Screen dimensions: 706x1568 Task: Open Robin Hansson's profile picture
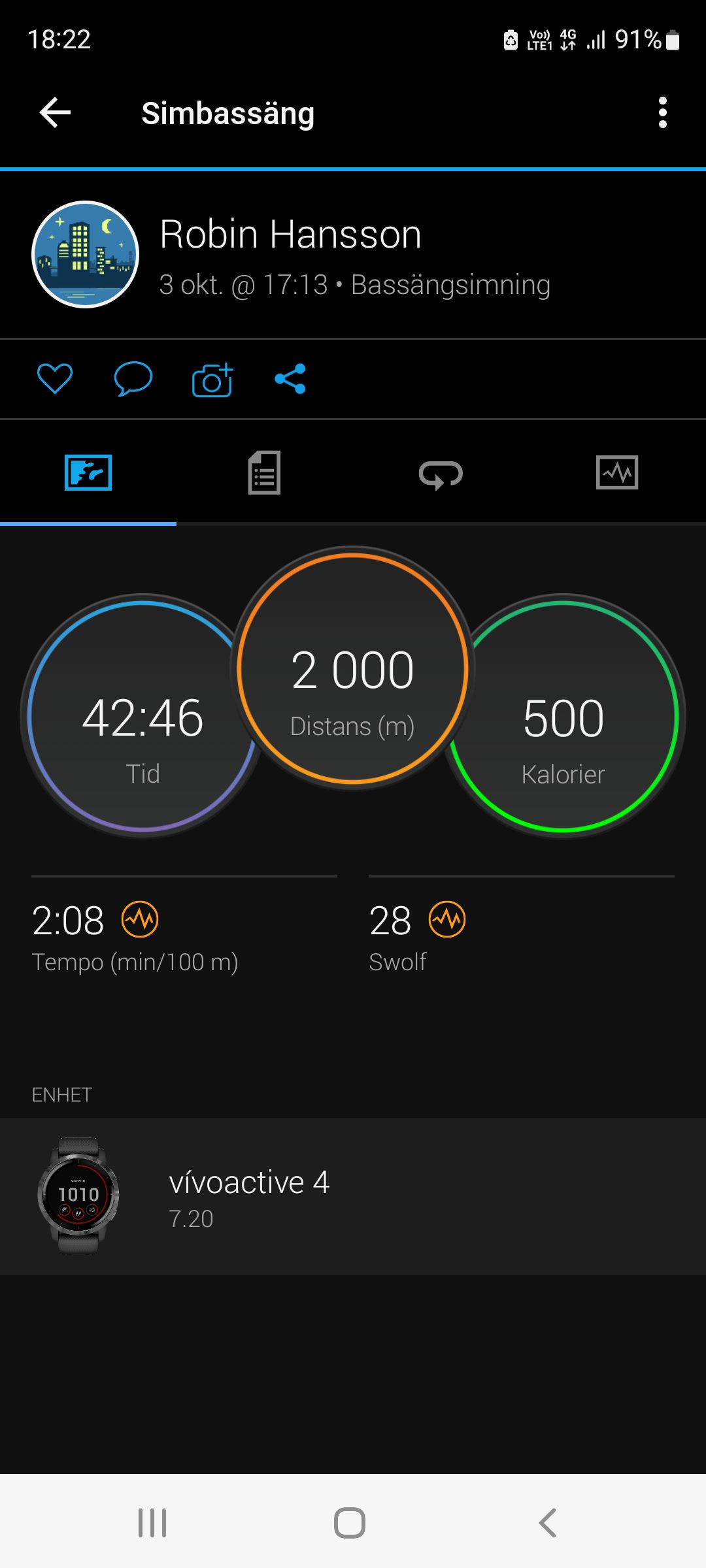pos(86,254)
